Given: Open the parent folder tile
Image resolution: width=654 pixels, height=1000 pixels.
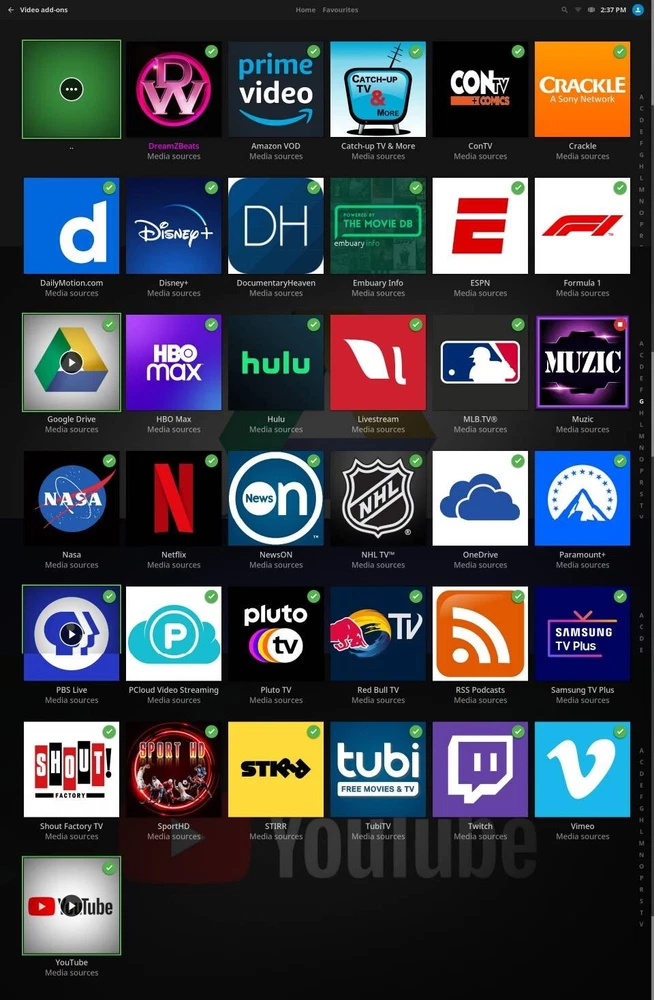Looking at the screenshot, I should click(72, 89).
